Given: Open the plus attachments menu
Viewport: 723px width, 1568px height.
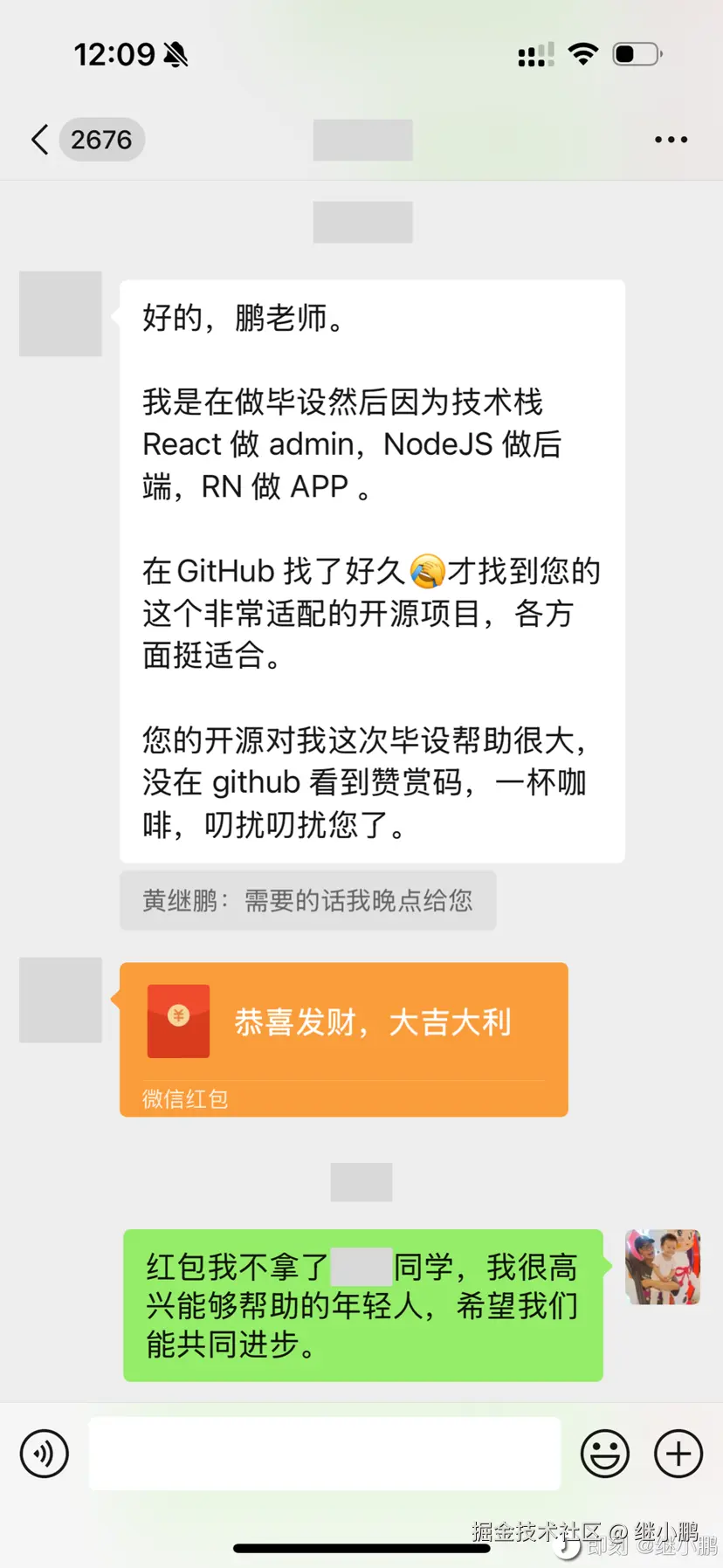Looking at the screenshot, I should [x=678, y=1454].
